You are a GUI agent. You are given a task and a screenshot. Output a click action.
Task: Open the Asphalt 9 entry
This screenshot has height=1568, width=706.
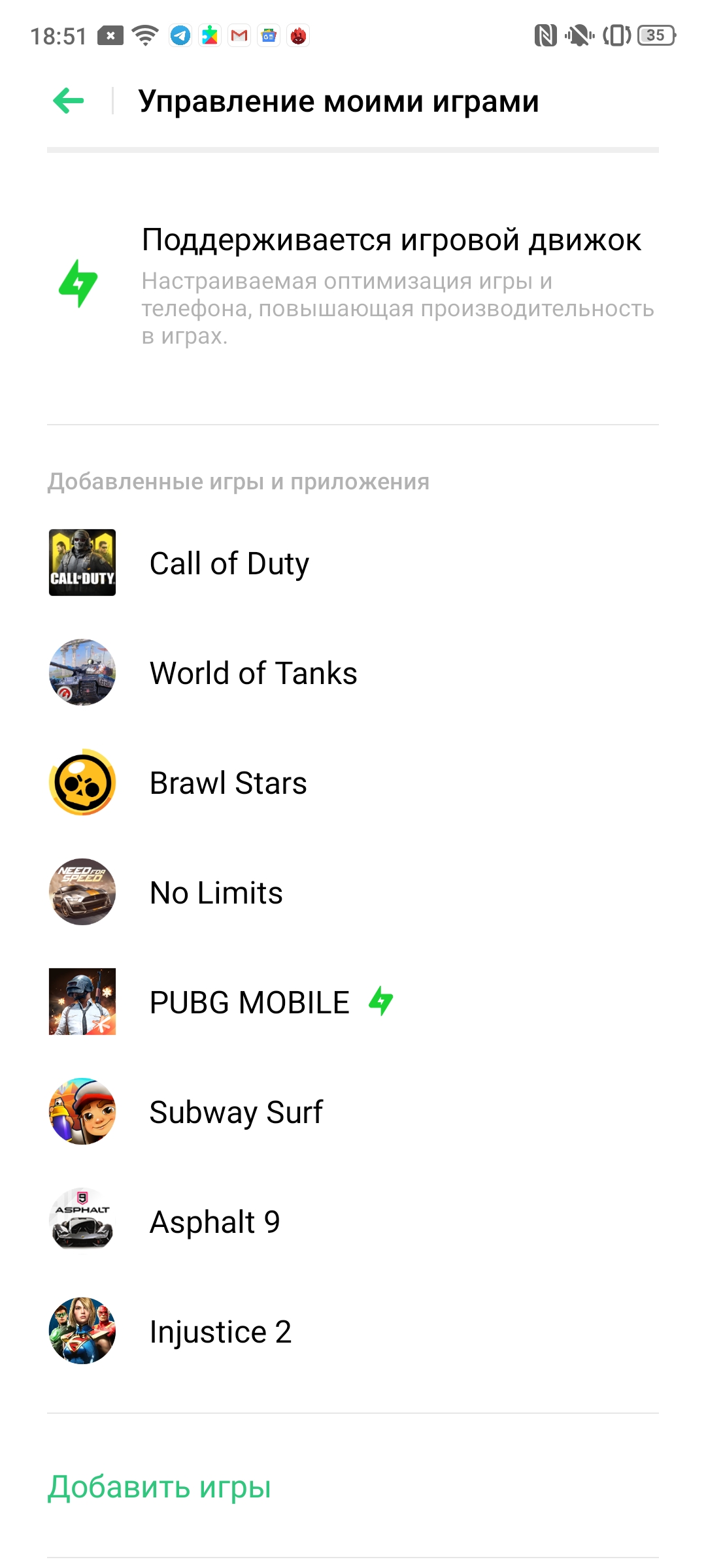[214, 1222]
